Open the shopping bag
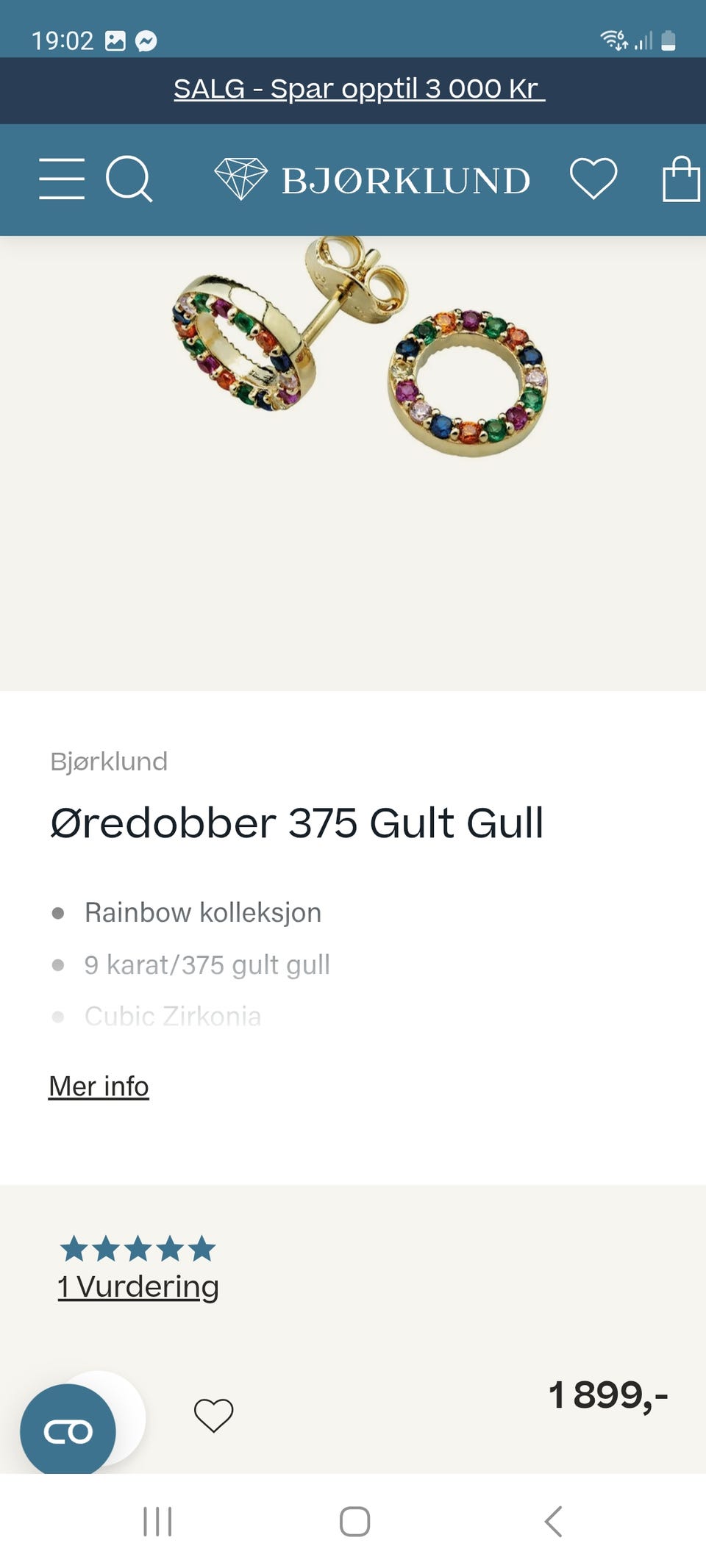This screenshot has height=1568, width=706. point(680,179)
